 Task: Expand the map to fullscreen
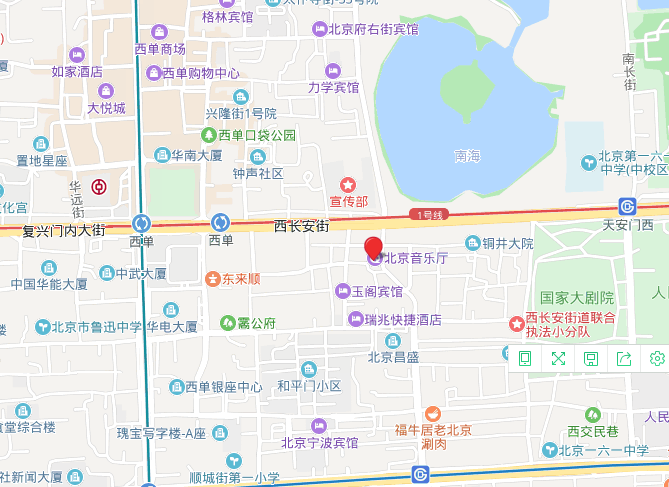pos(558,358)
